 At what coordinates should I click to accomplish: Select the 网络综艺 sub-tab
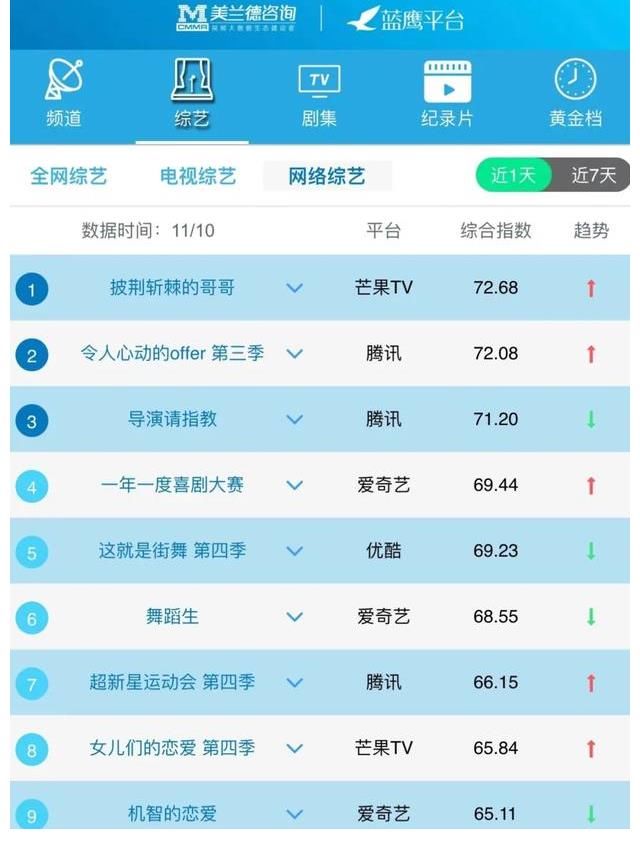(x=327, y=177)
